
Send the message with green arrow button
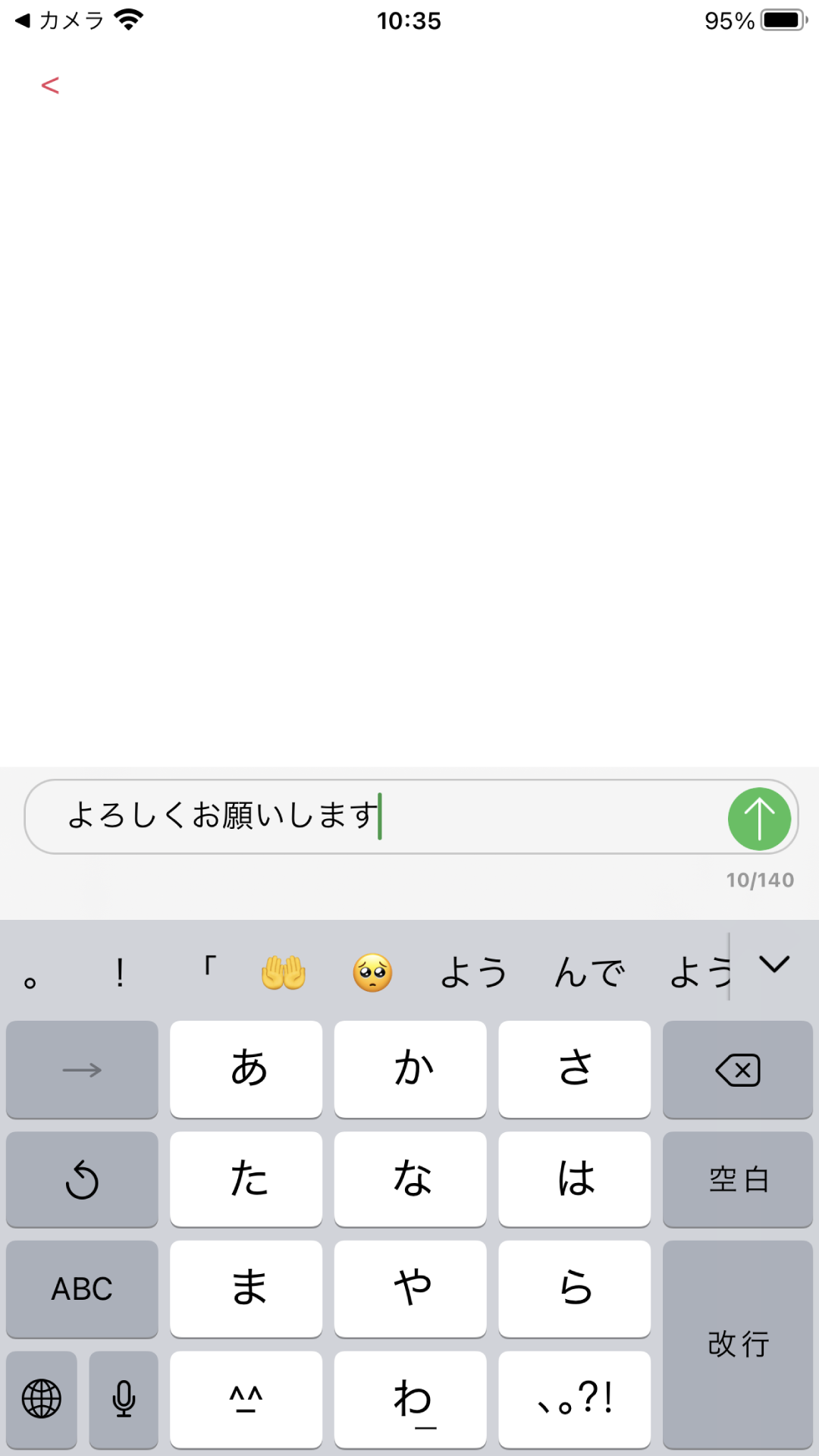pos(759,819)
